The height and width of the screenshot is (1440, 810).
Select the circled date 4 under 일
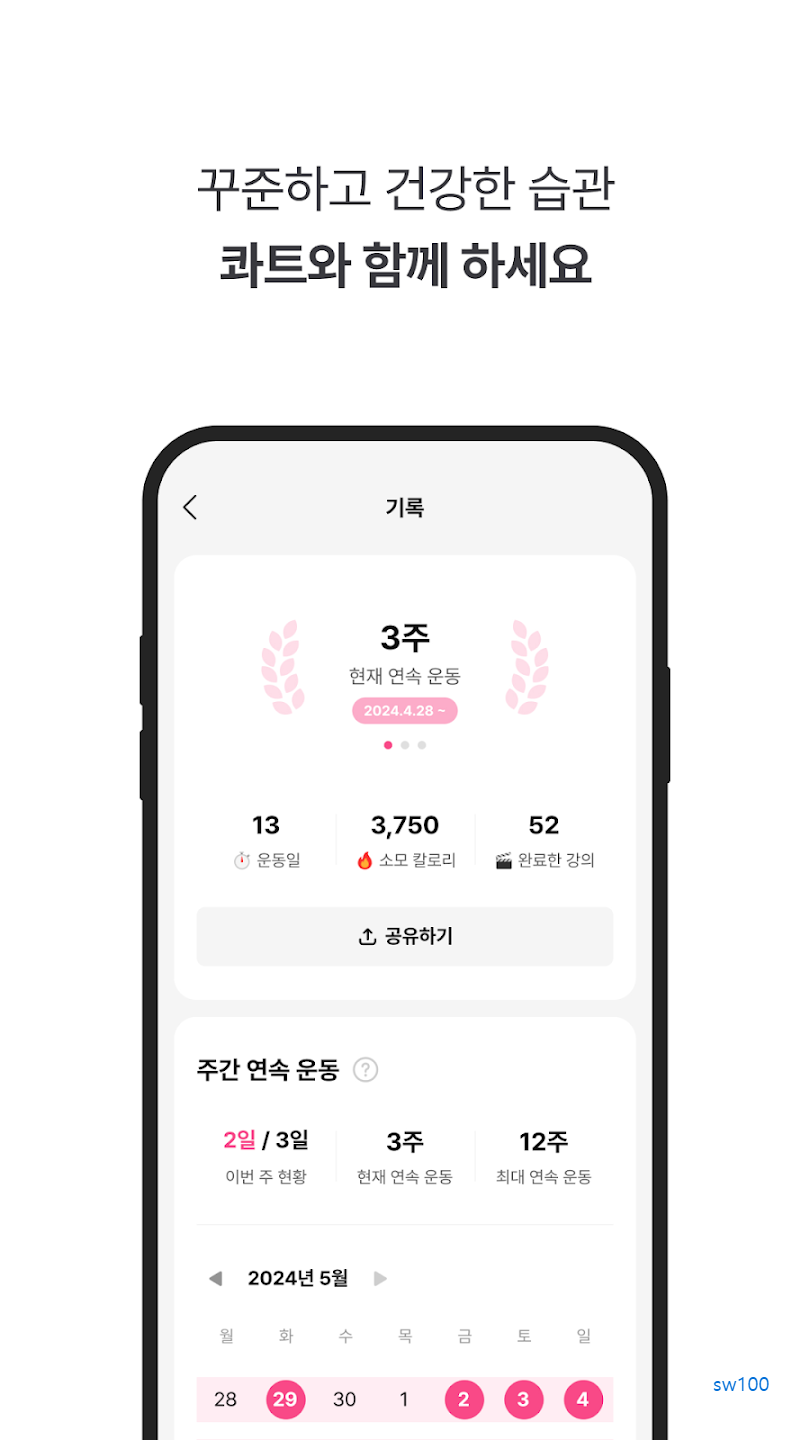pos(582,1400)
